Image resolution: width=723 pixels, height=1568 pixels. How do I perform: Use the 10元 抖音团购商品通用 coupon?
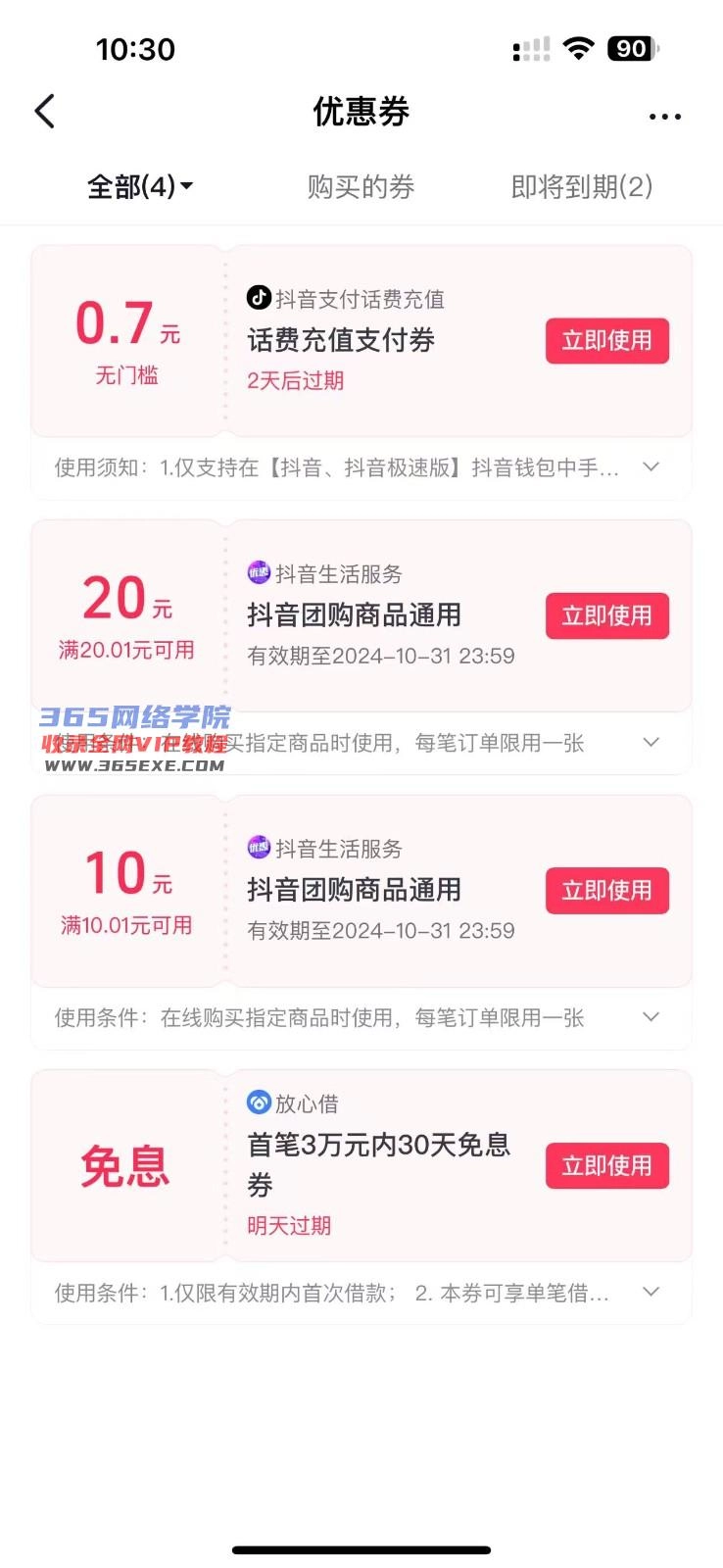[606, 891]
